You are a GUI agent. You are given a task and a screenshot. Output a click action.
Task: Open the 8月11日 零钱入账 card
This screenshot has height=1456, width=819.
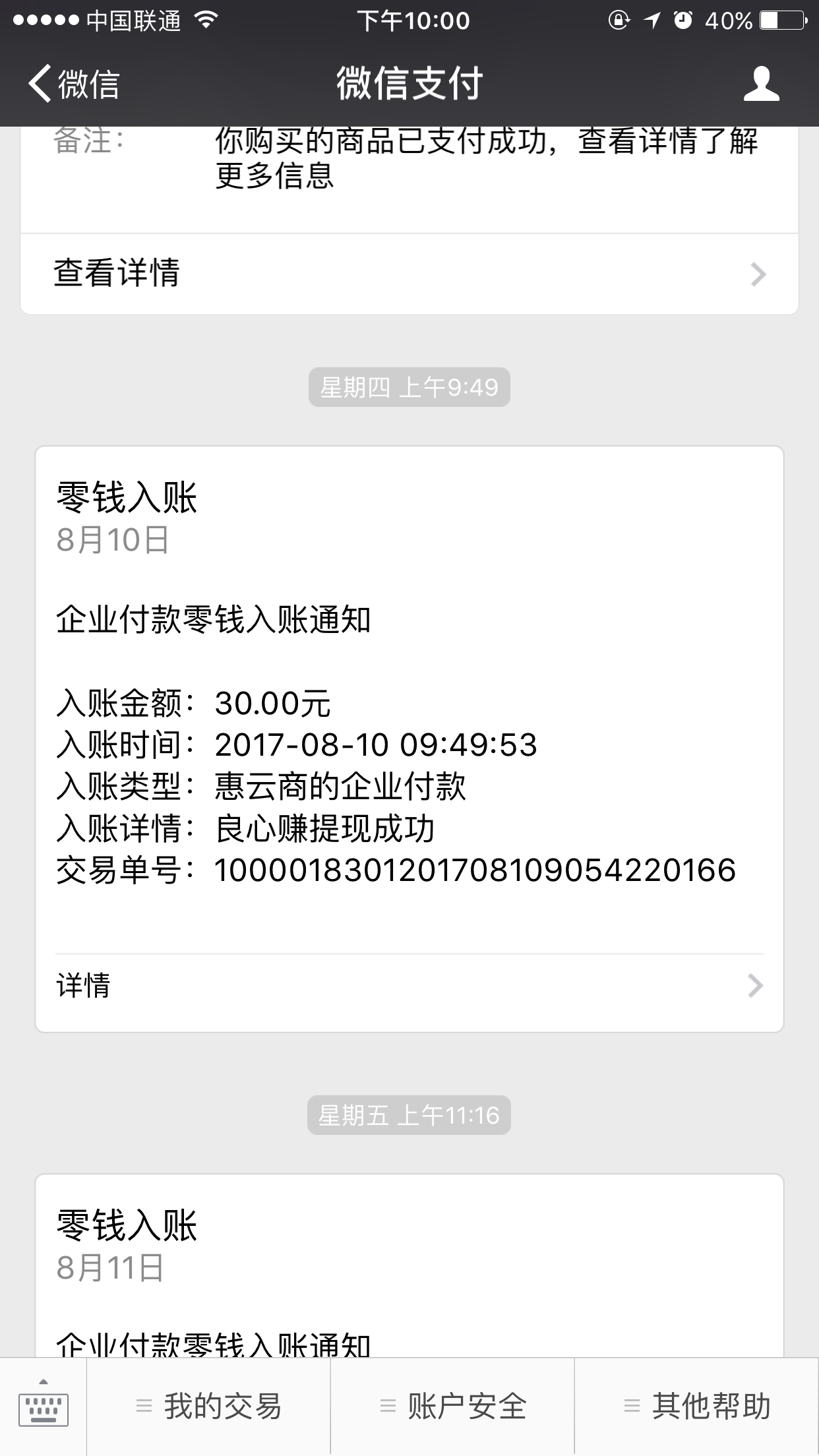(x=409, y=1266)
